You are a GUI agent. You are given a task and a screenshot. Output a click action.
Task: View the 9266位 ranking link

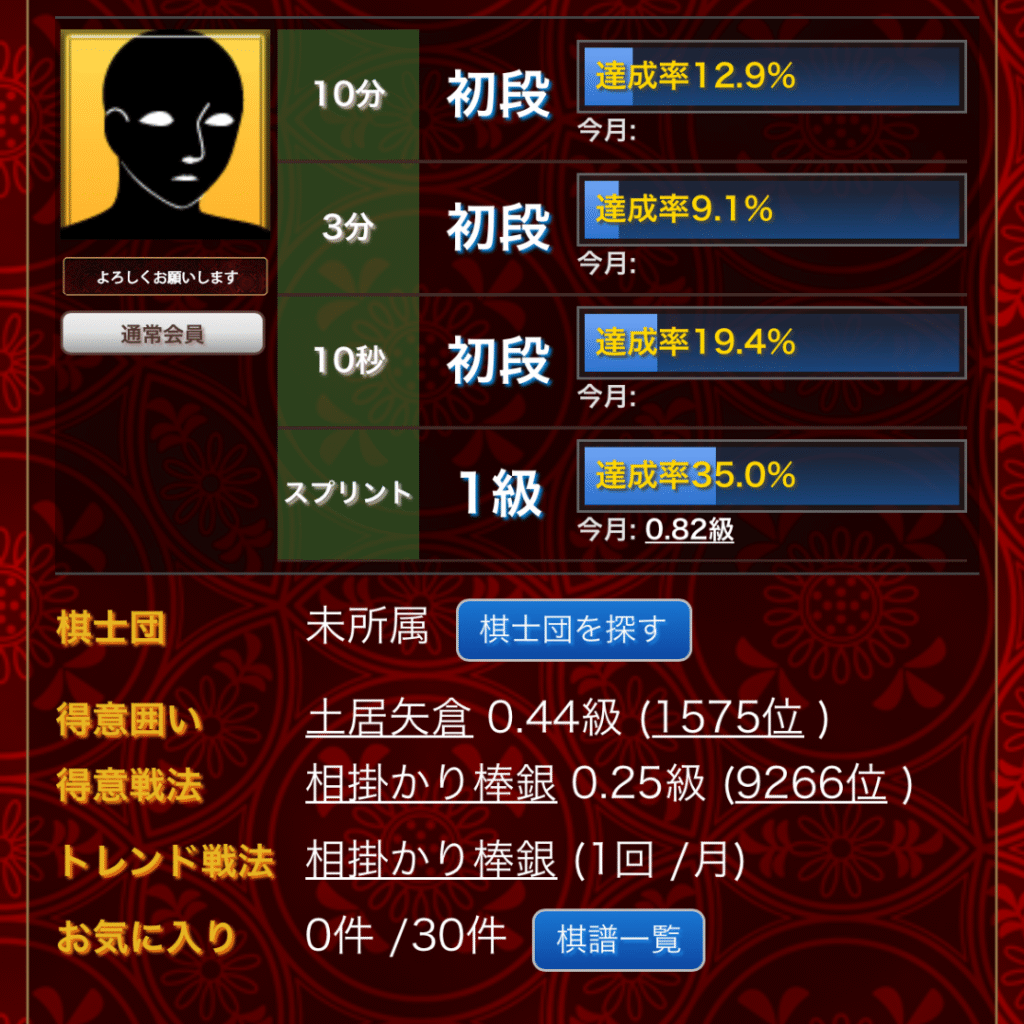point(810,786)
